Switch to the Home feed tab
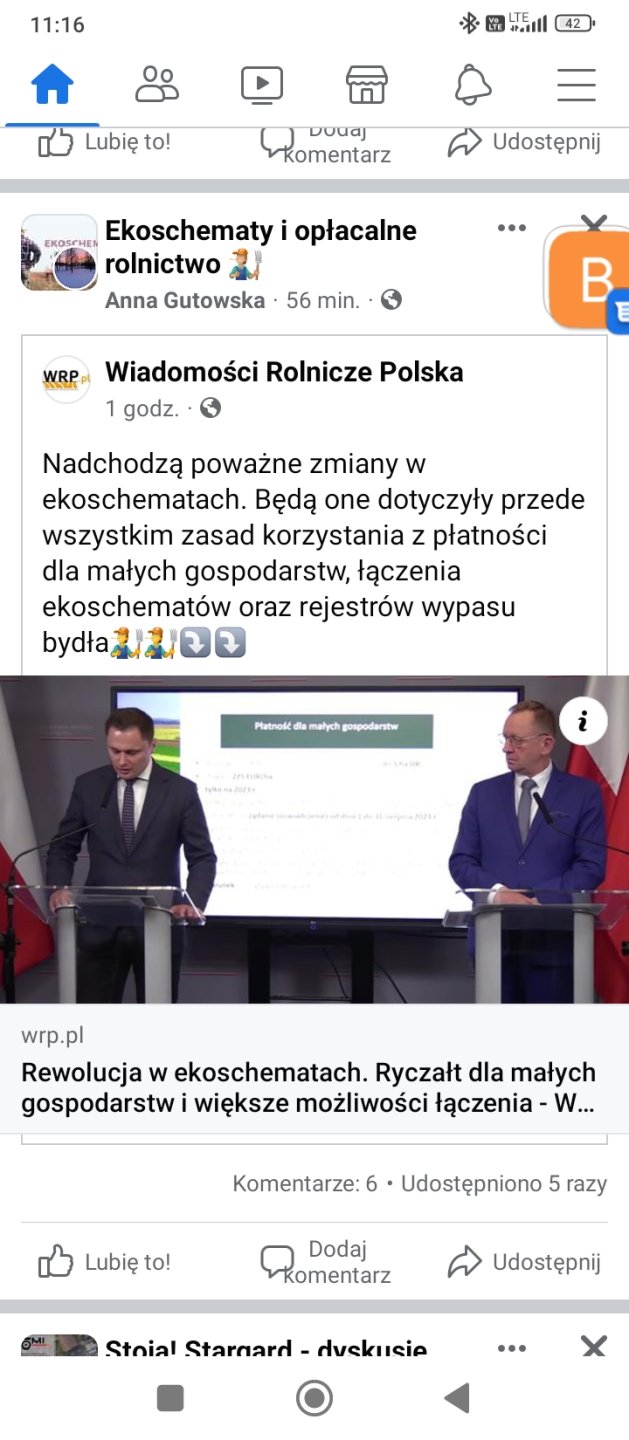Viewport: 629px width, 1440px height. pyautogui.click(x=52, y=86)
